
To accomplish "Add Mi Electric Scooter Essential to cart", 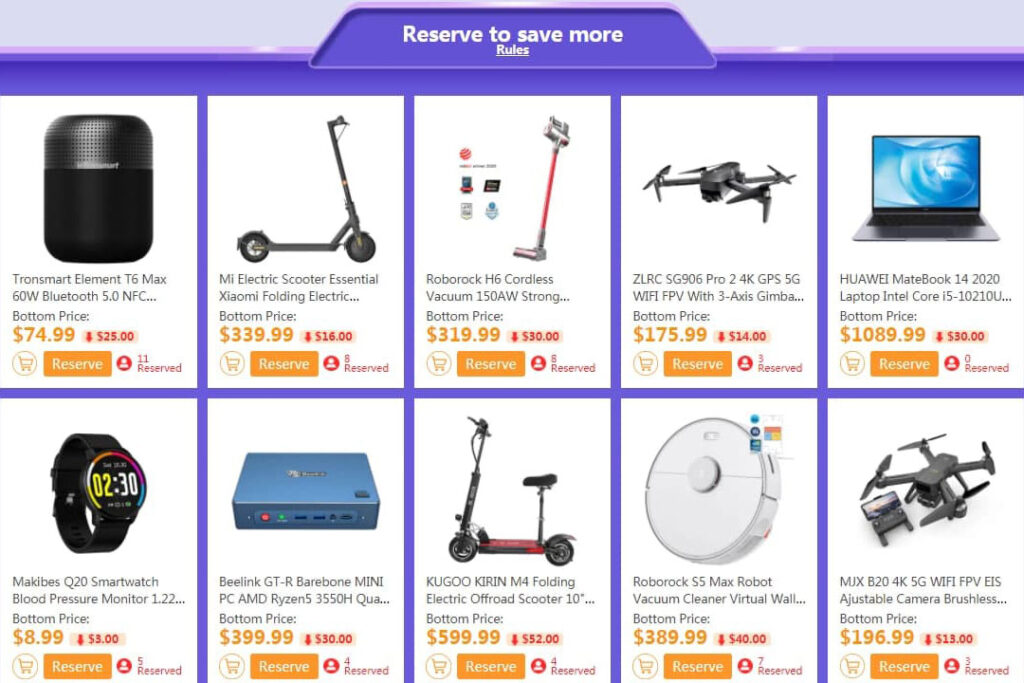I will 232,364.
